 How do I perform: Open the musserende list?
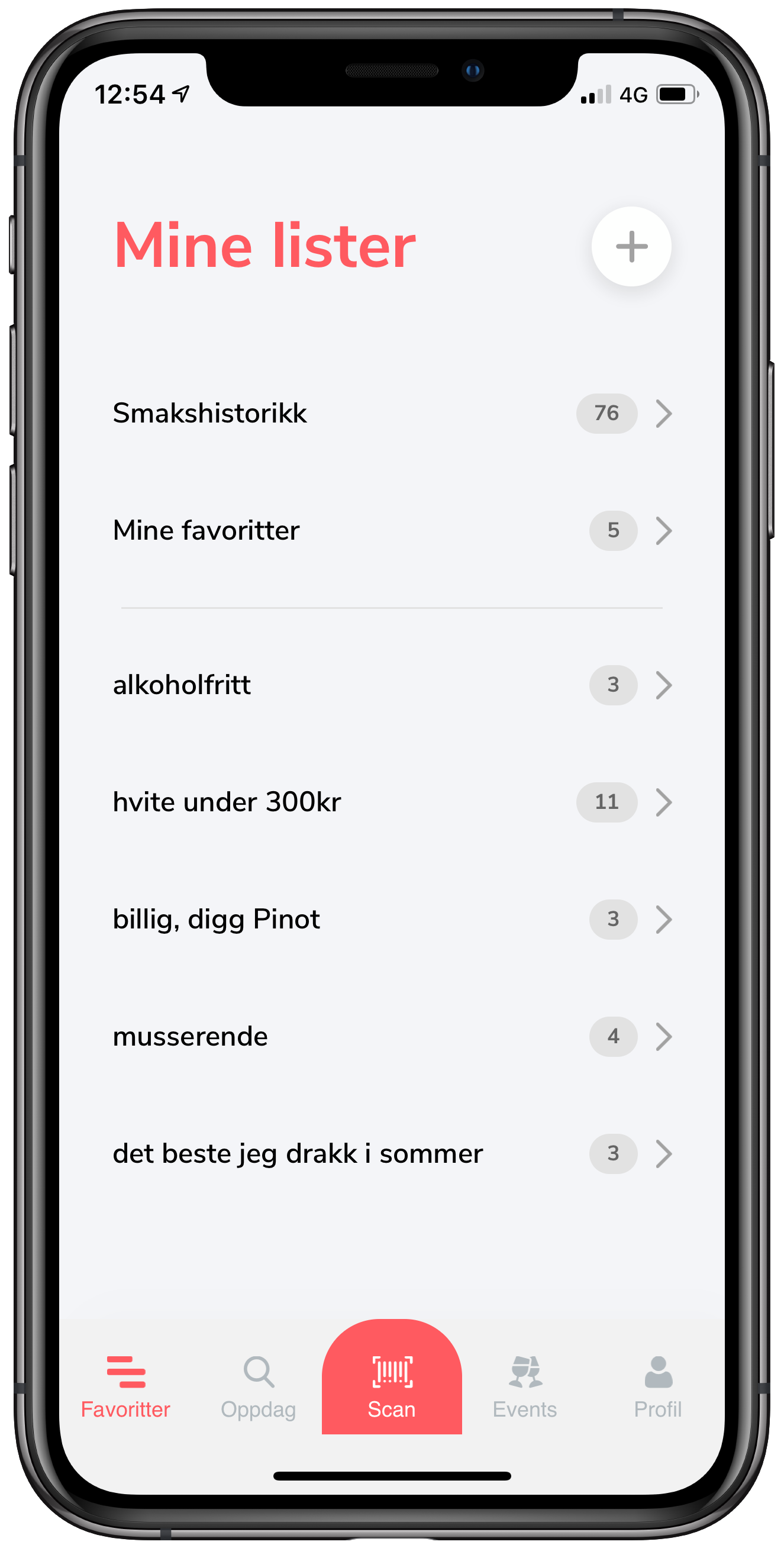tap(392, 1037)
